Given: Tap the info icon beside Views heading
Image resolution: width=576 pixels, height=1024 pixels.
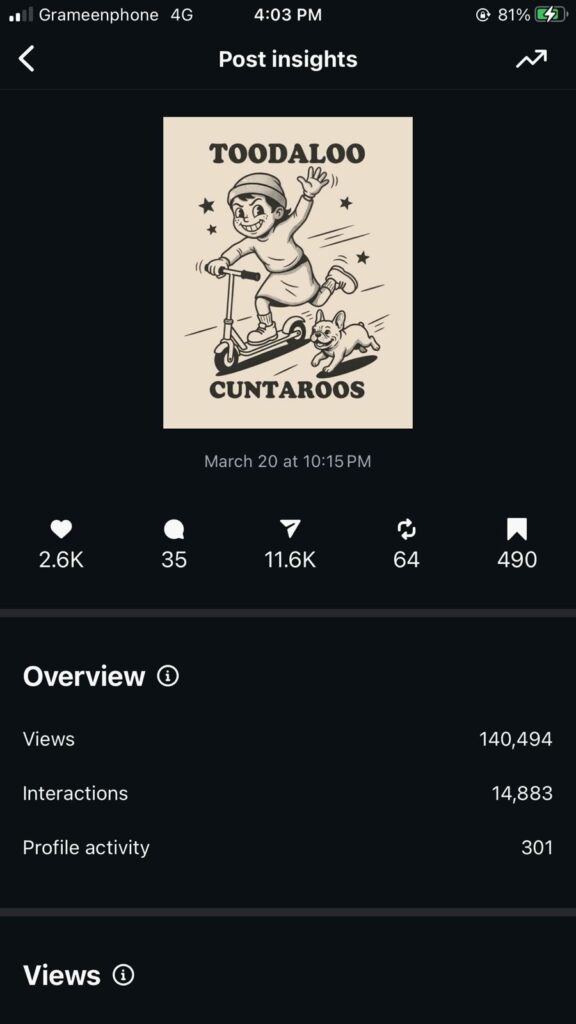Looking at the screenshot, I should 123,975.
